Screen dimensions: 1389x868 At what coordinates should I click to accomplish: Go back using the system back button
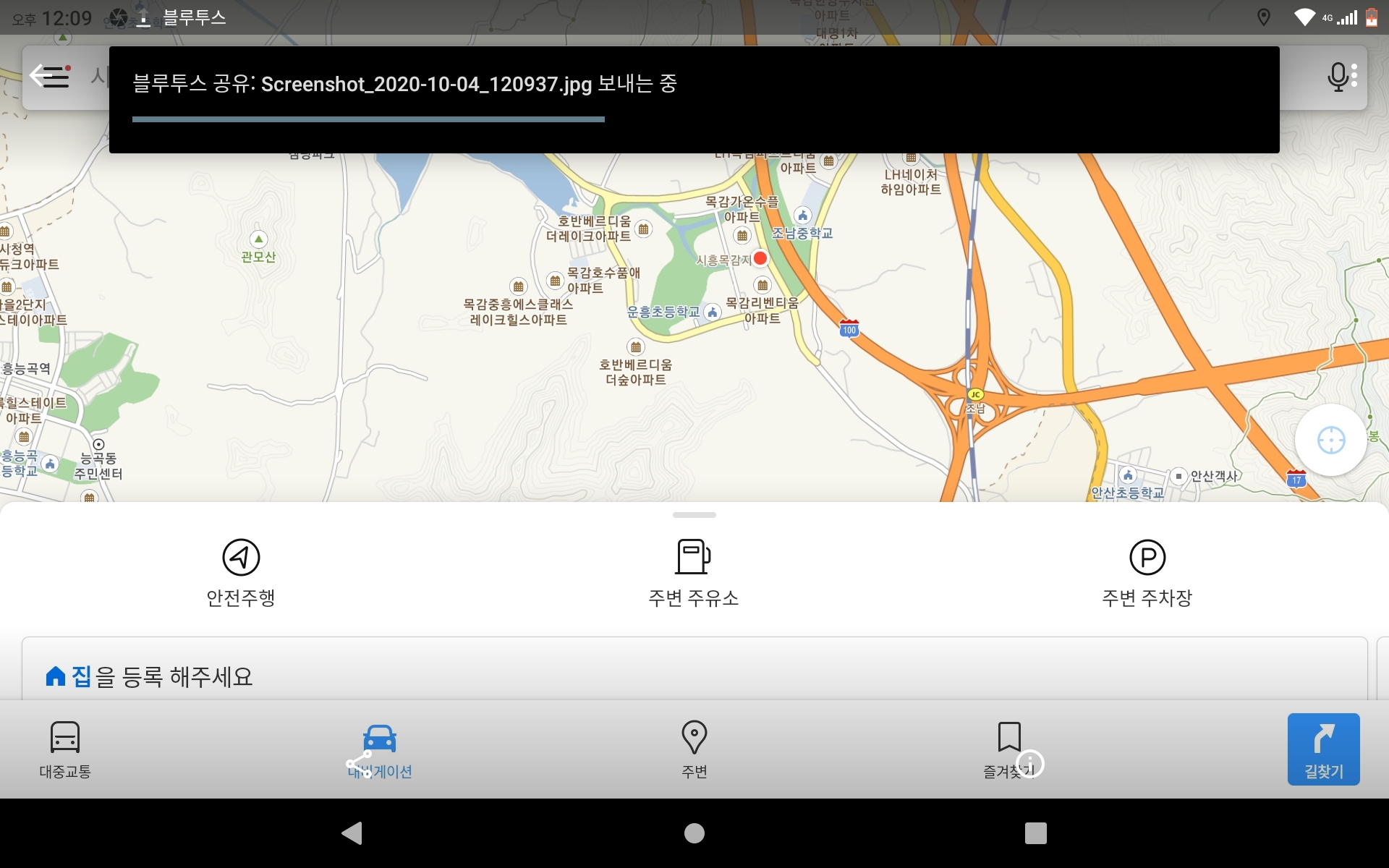pyautogui.click(x=352, y=833)
